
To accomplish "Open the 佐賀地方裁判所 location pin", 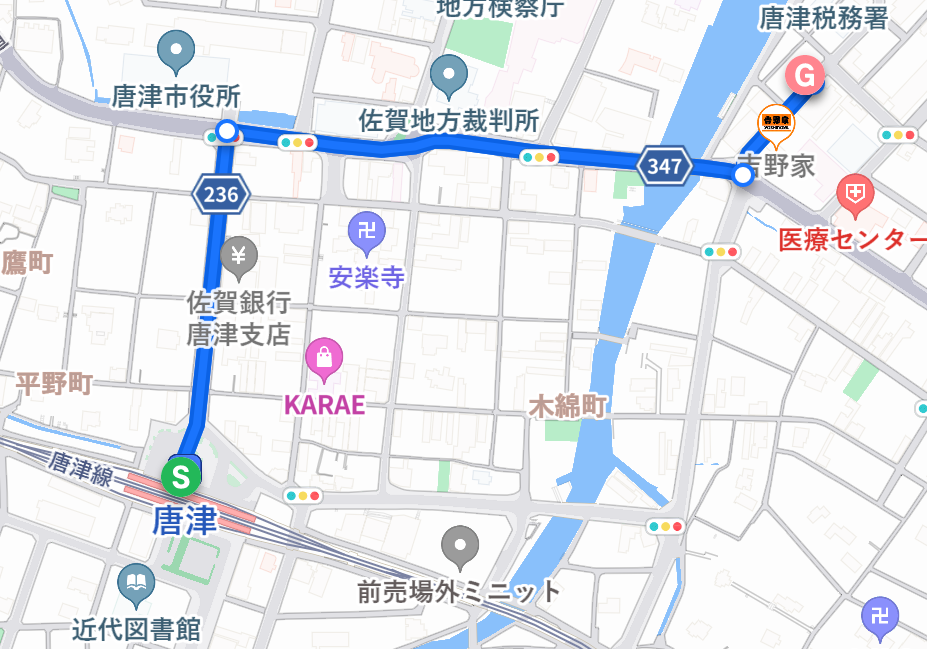I will coord(449,76).
